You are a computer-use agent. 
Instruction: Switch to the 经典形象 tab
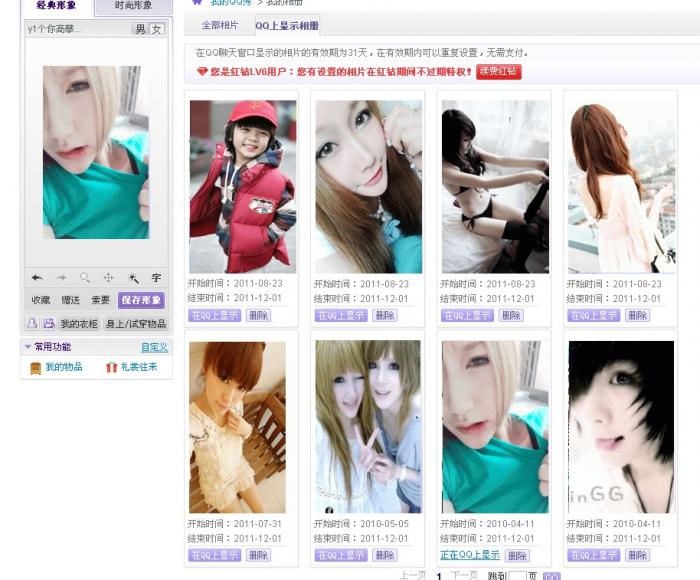(x=56, y=6)
